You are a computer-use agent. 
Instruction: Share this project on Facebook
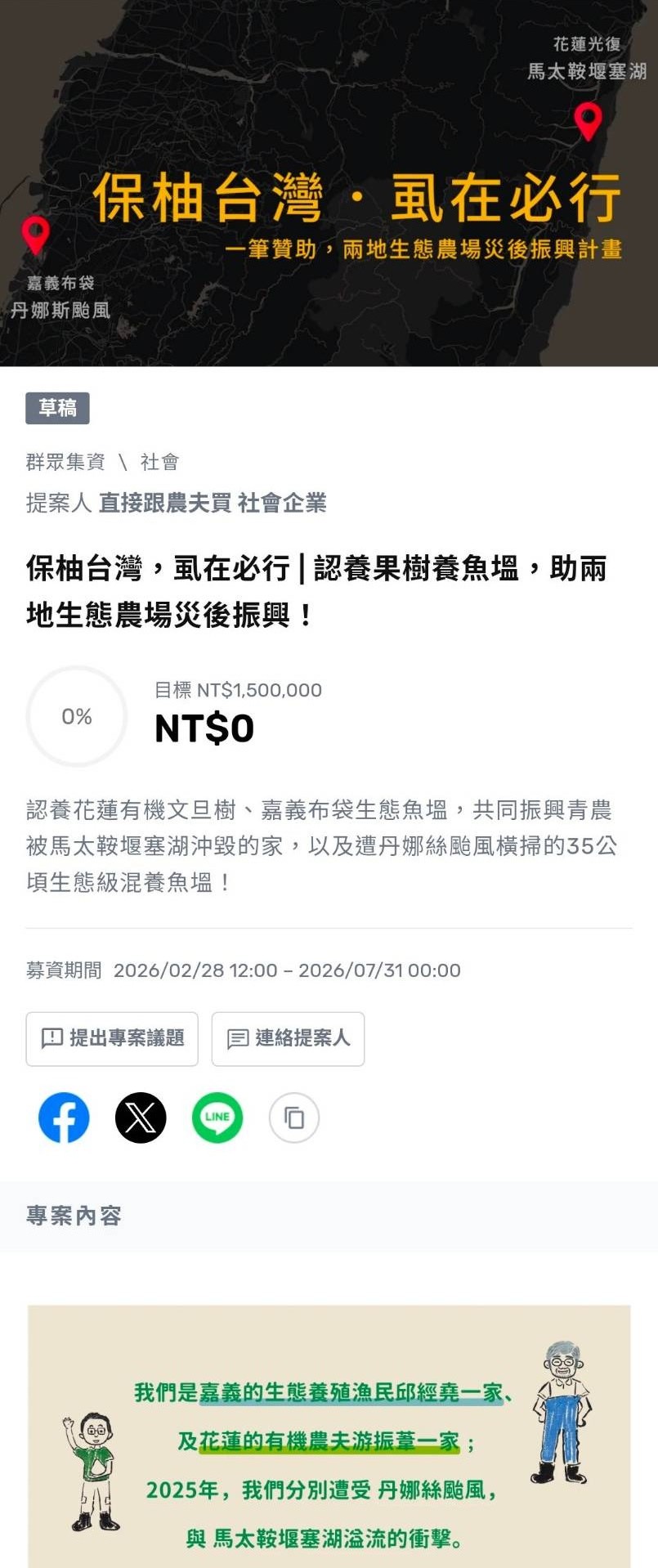click(x=64, y=1117)
